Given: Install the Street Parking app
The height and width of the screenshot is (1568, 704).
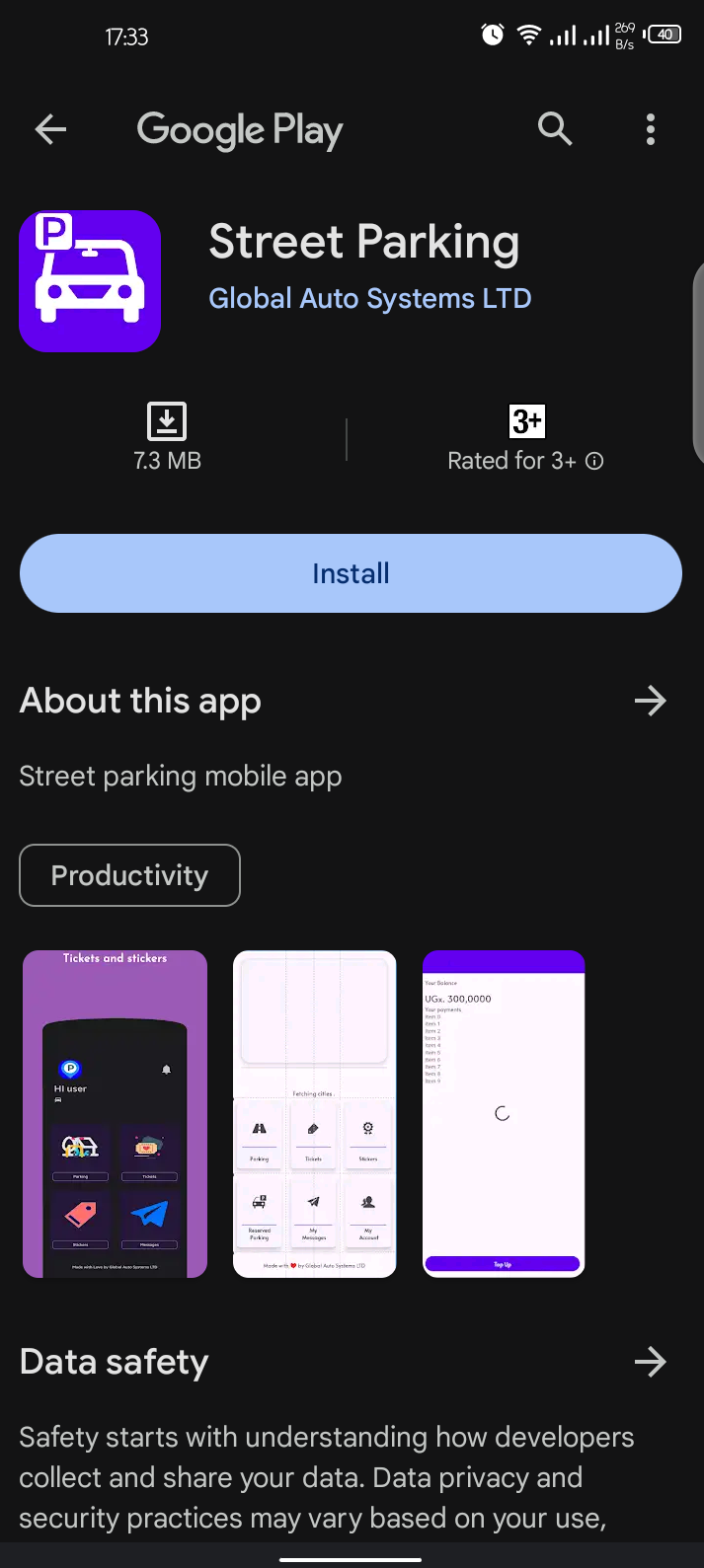Looking at the screenshot, I should point(351,573).
